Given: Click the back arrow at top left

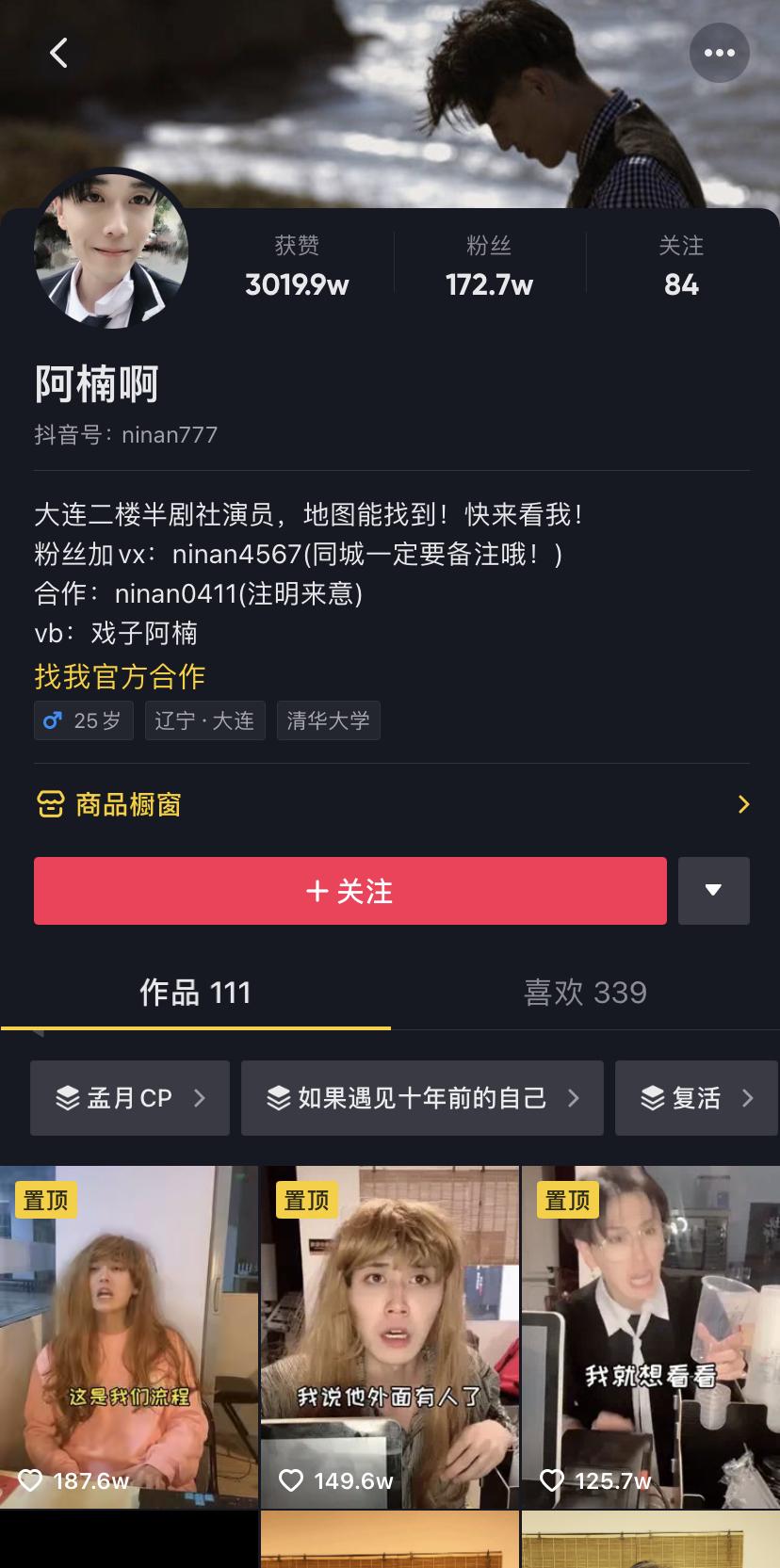Looking at the screenshot, I should point(59,53).
